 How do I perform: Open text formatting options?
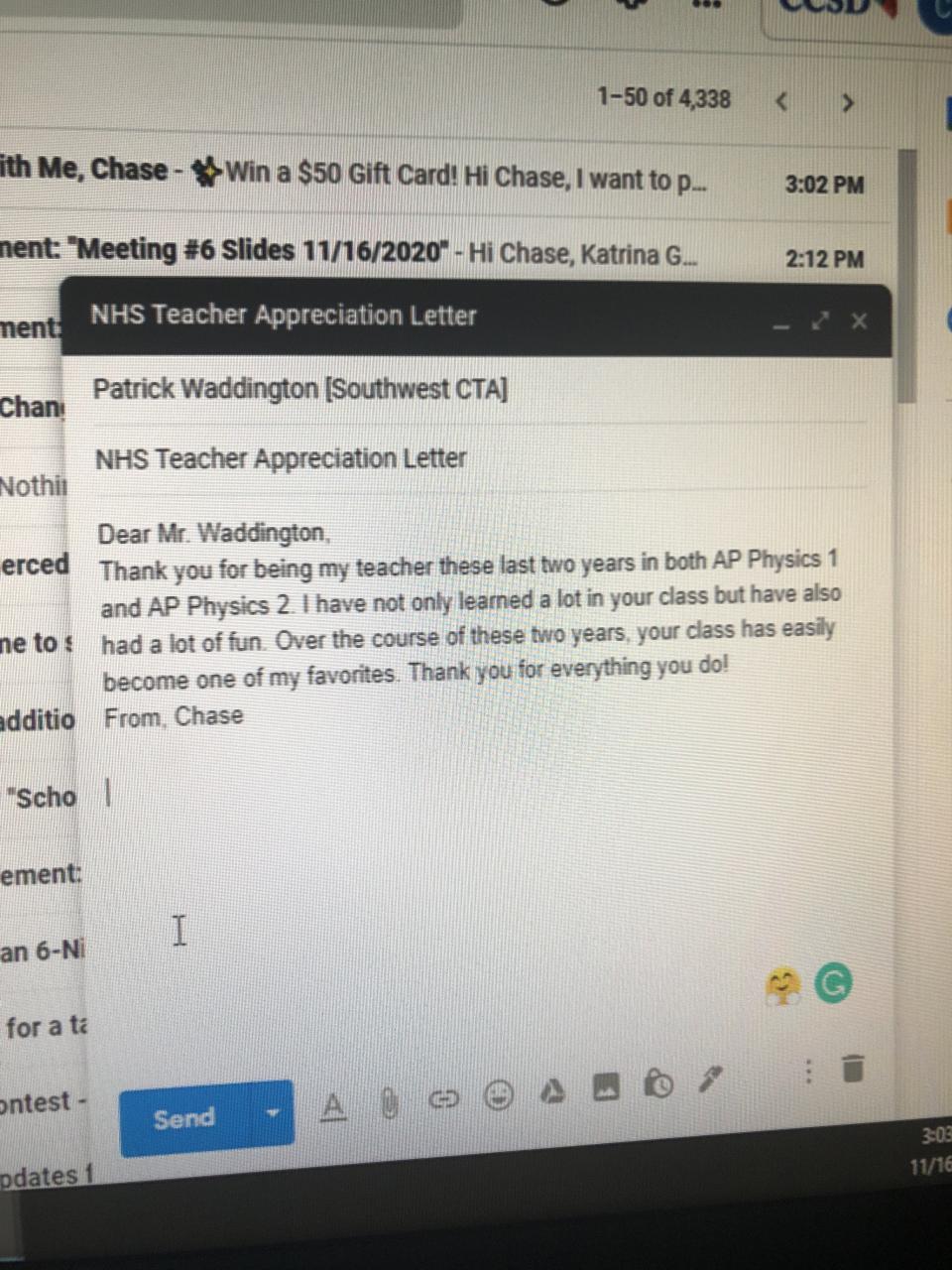(x=334, y=1104)
